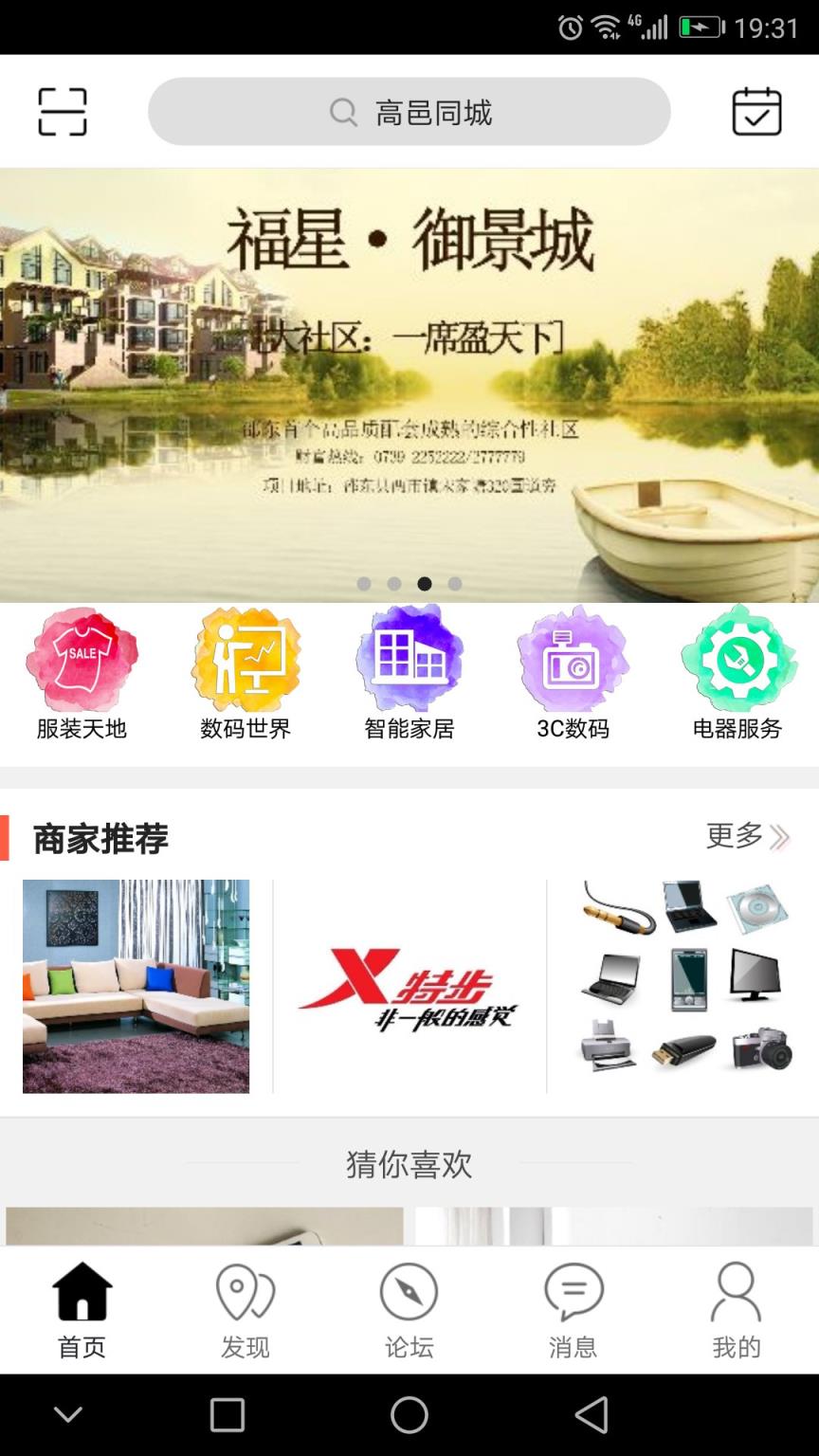This screenshot has height=1456, width=819.
Task: Switch to the 首页 home tab
Action: click(x=82, y=1308)
